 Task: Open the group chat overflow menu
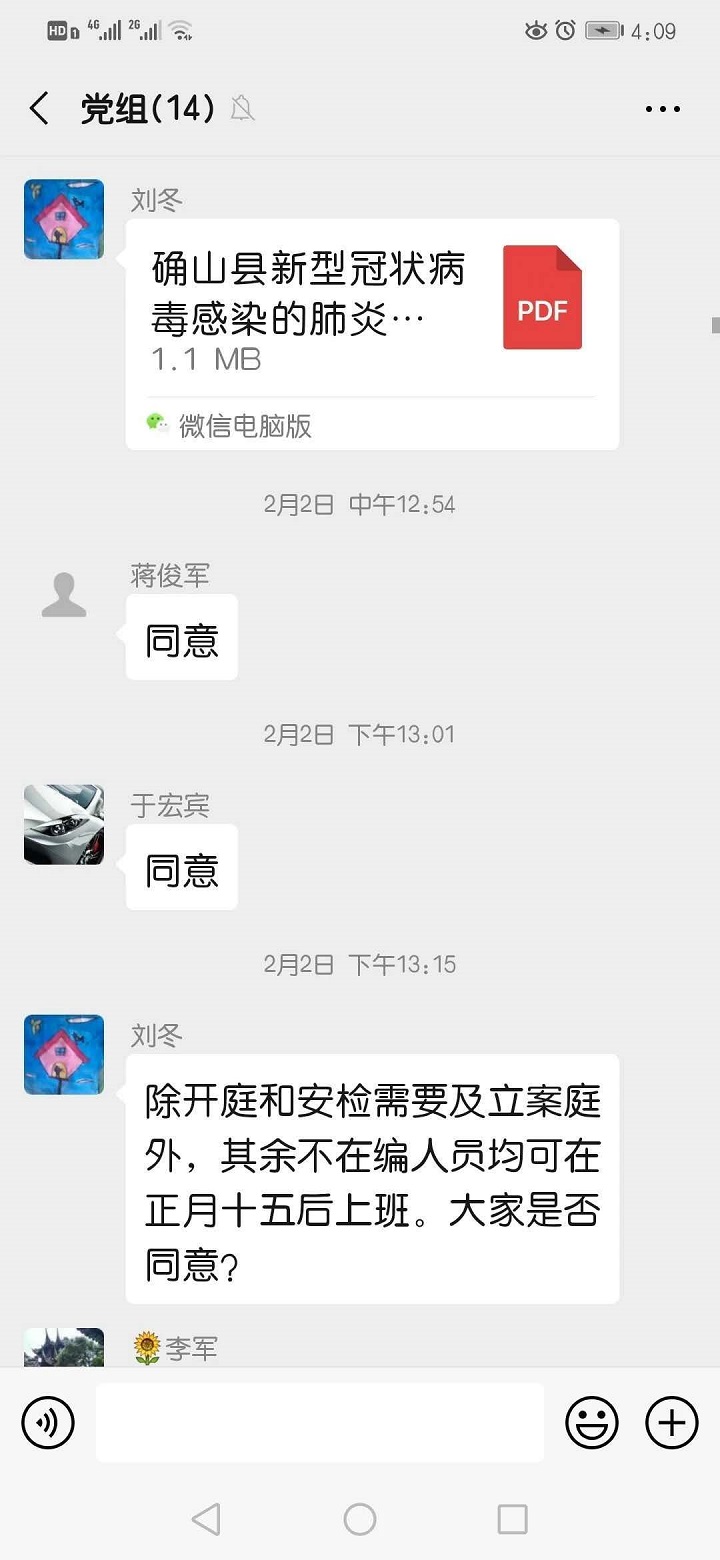[x=662, y=109]
